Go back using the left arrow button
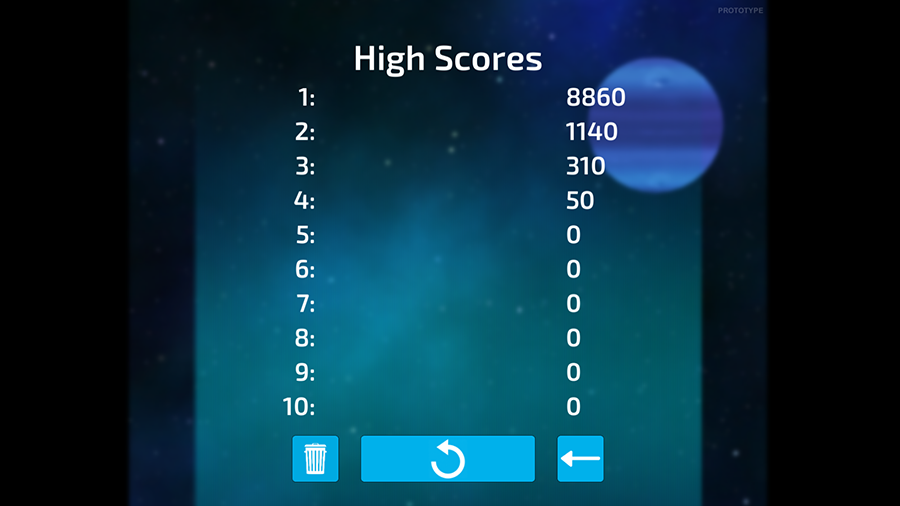This screenshot has height=506, width=900. click(580, 459)
